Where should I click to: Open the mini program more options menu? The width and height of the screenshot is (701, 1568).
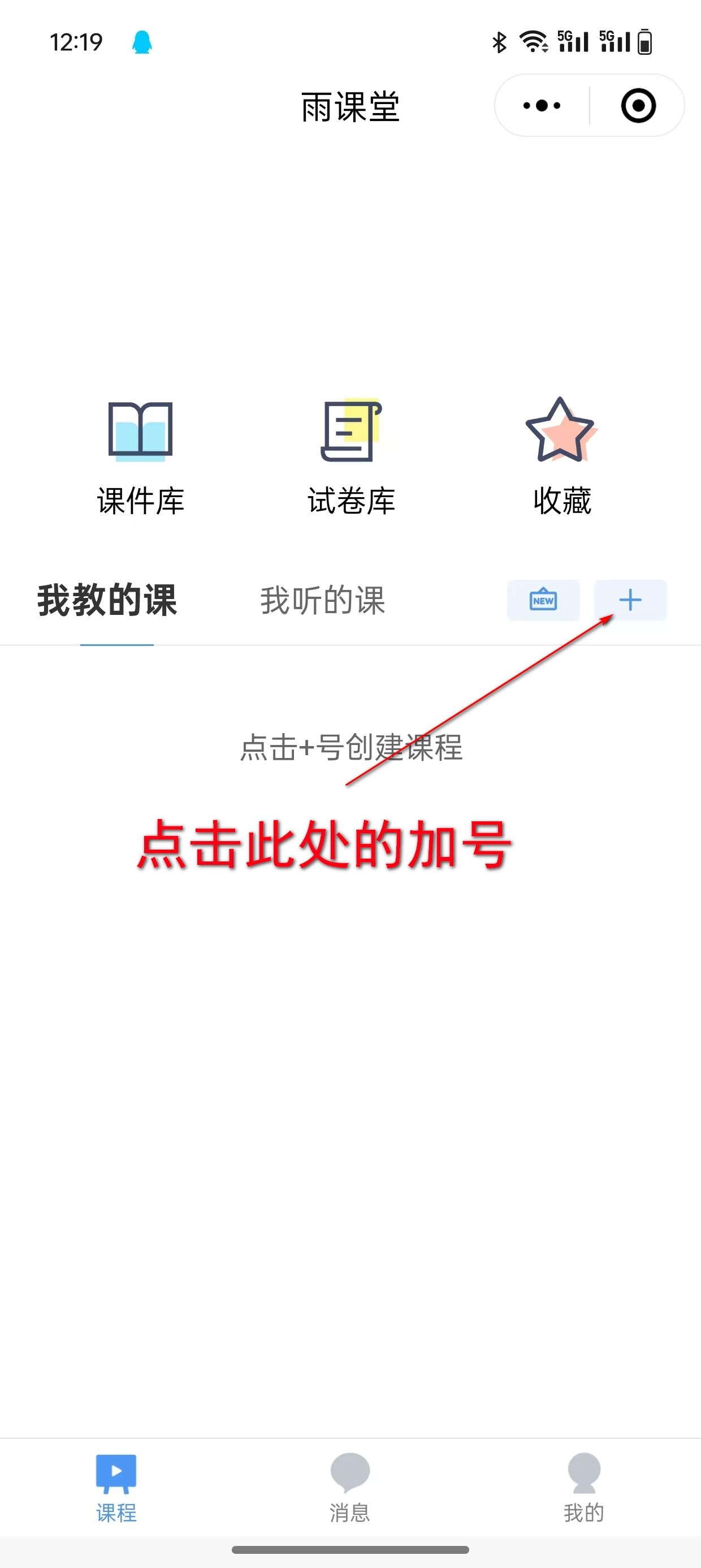pyautogui.click(x=542, y=105)
